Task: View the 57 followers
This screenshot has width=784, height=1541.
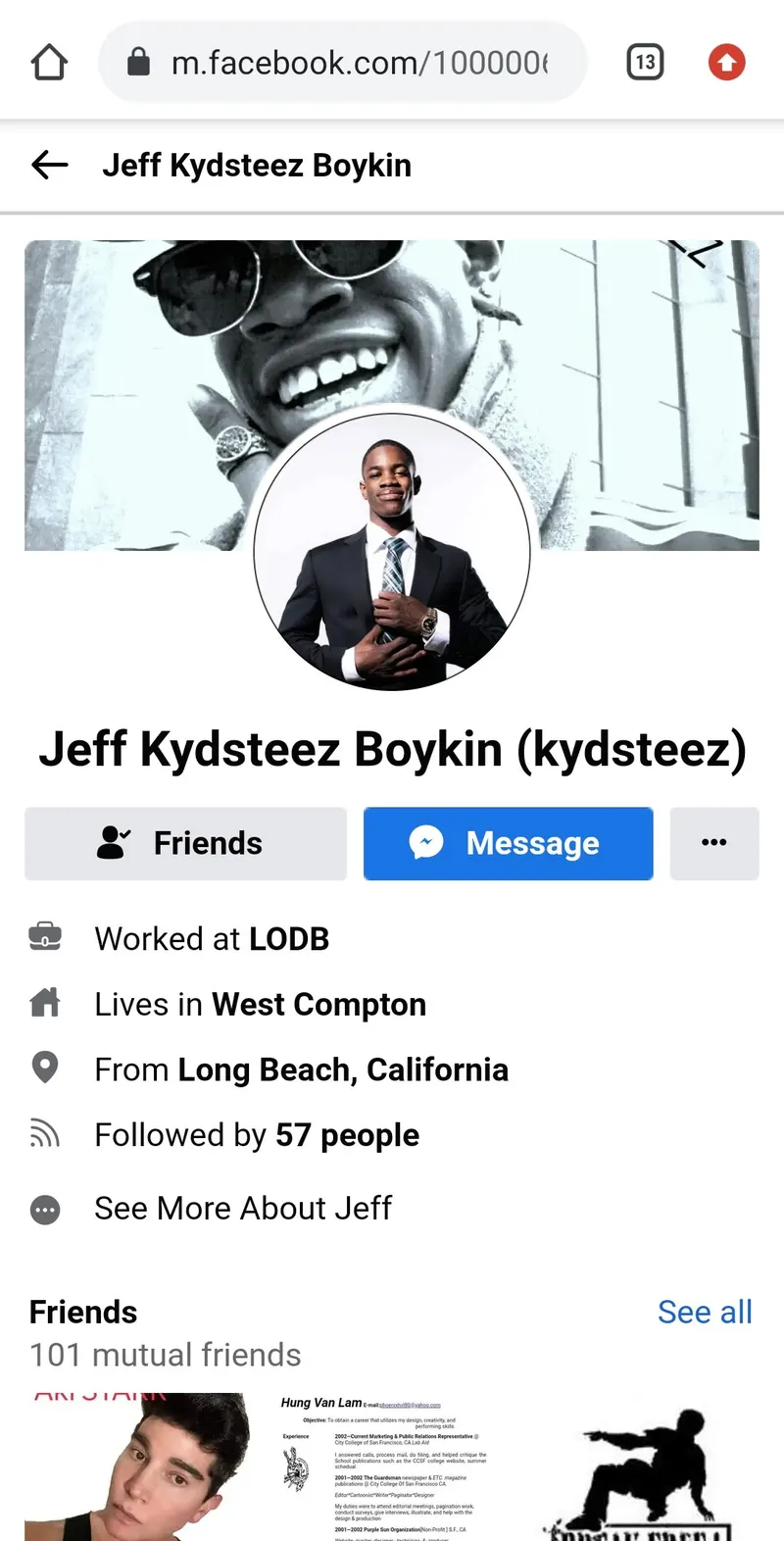Action: click(x=347, y=1135)
